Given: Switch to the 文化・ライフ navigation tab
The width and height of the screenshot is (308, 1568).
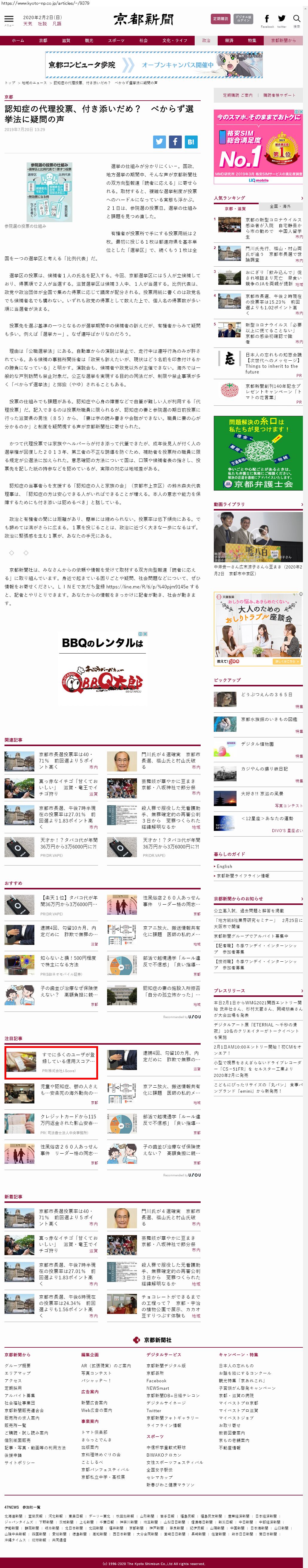Looking at the screenshot, I should click(174, 41).
